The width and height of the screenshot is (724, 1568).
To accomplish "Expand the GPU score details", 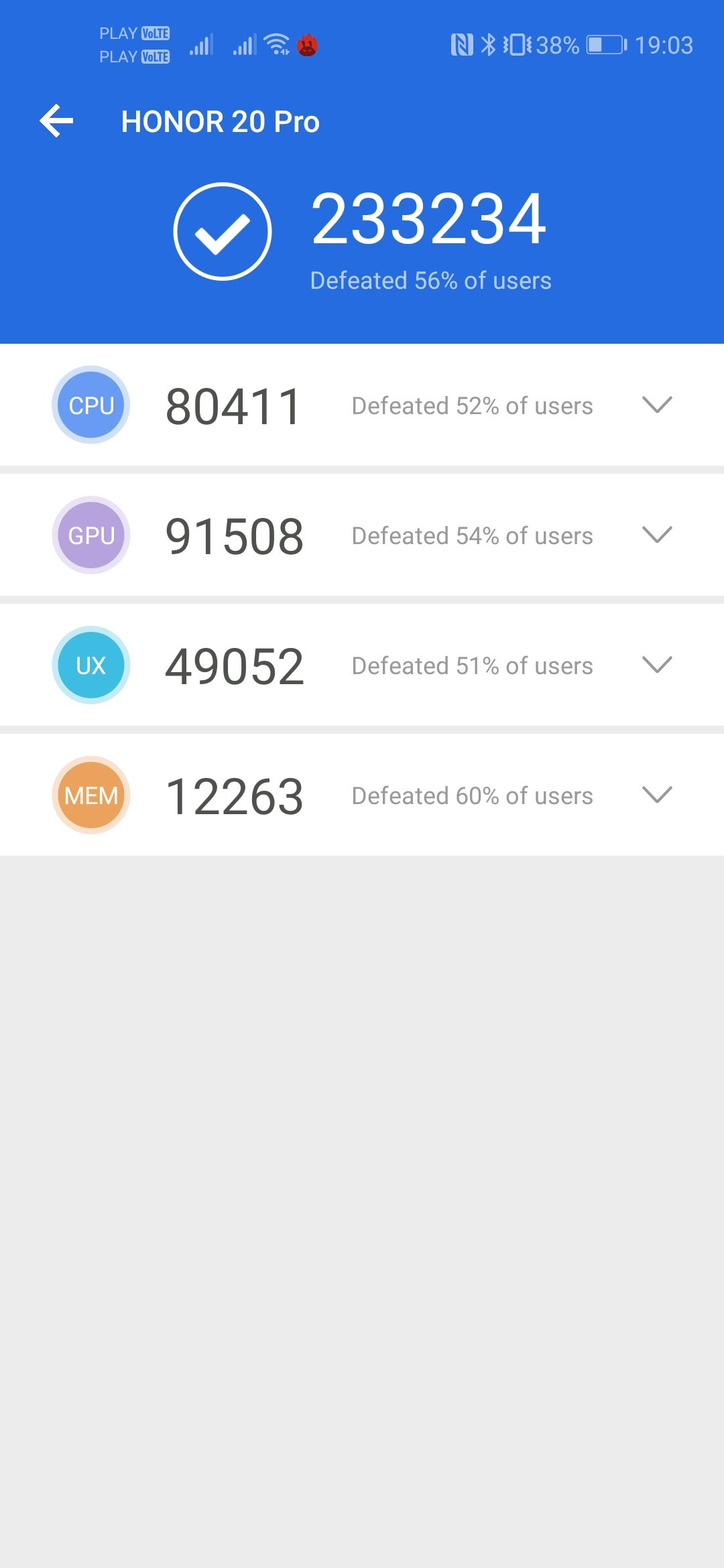I will pyautogui.click(x=656, y=535).
